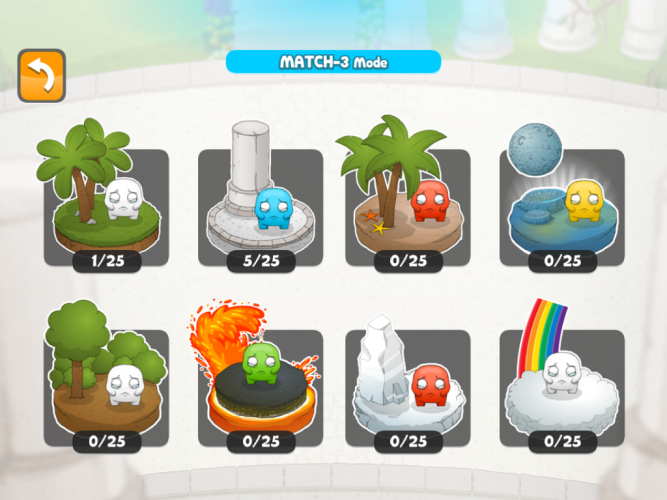Tap the orange back arrow button
667x500 pixels.
click(41, 75)
